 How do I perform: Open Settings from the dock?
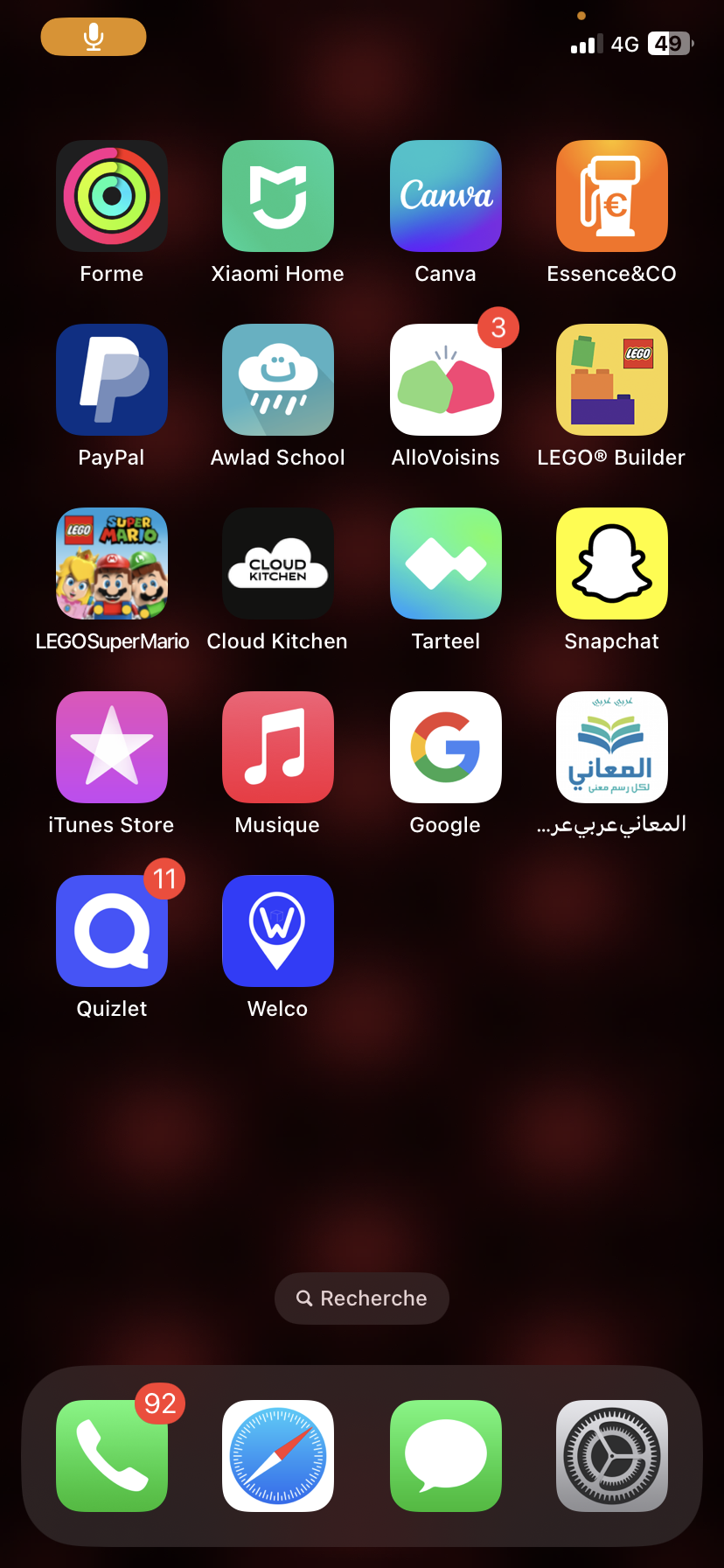[612, 1456]
